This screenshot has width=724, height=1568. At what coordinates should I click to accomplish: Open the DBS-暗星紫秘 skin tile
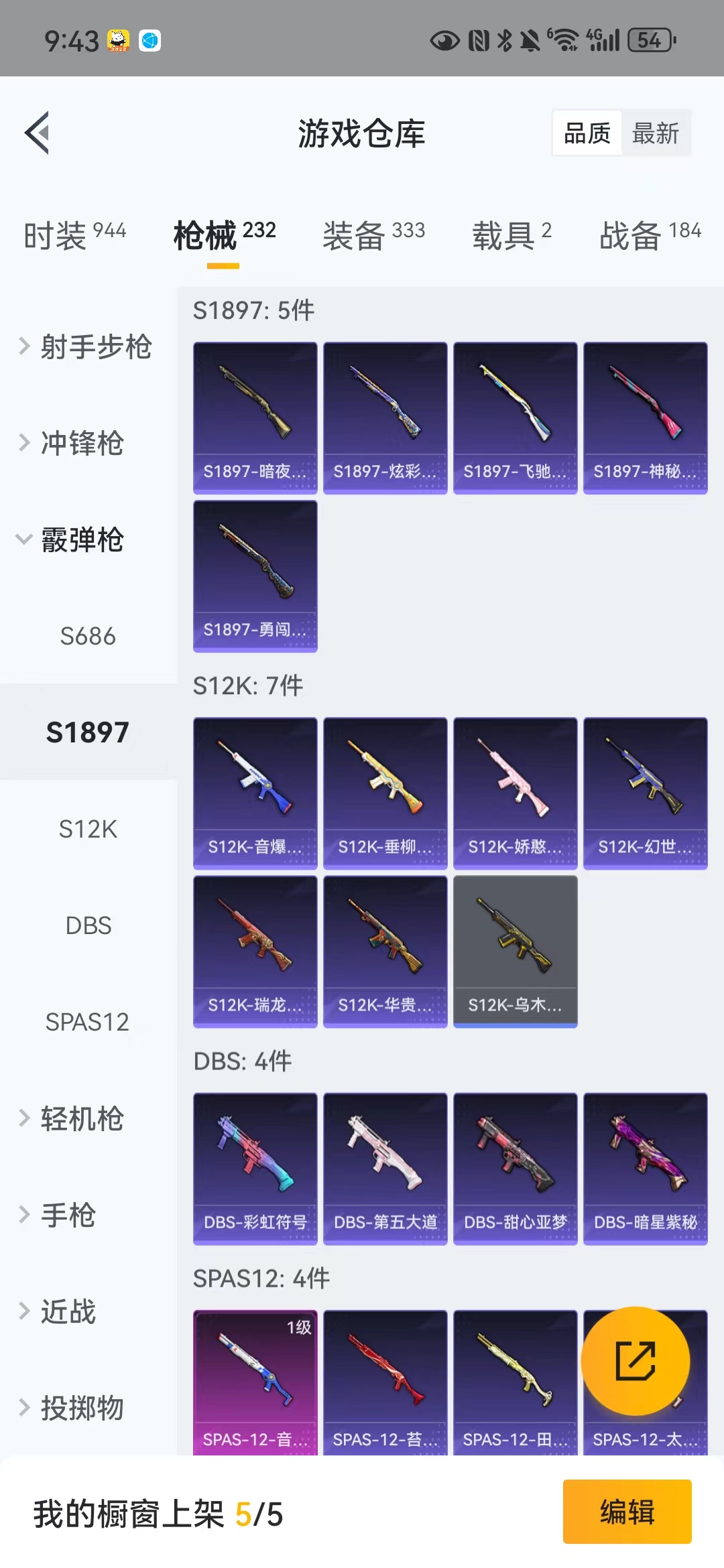pyautogui.click(x=645, y=1168)
